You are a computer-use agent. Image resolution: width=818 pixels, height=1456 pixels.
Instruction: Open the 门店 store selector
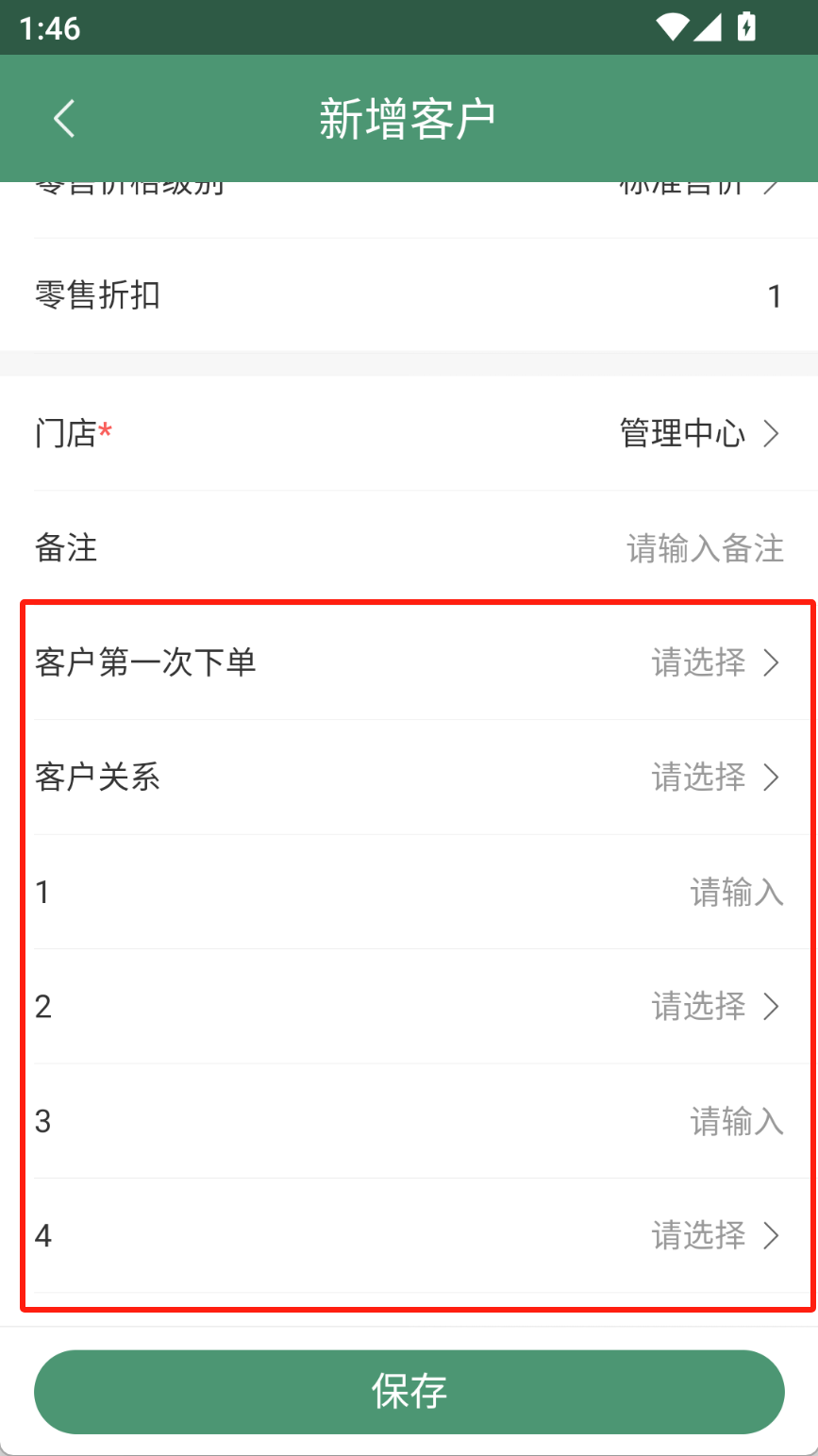[x=409, y=434]
